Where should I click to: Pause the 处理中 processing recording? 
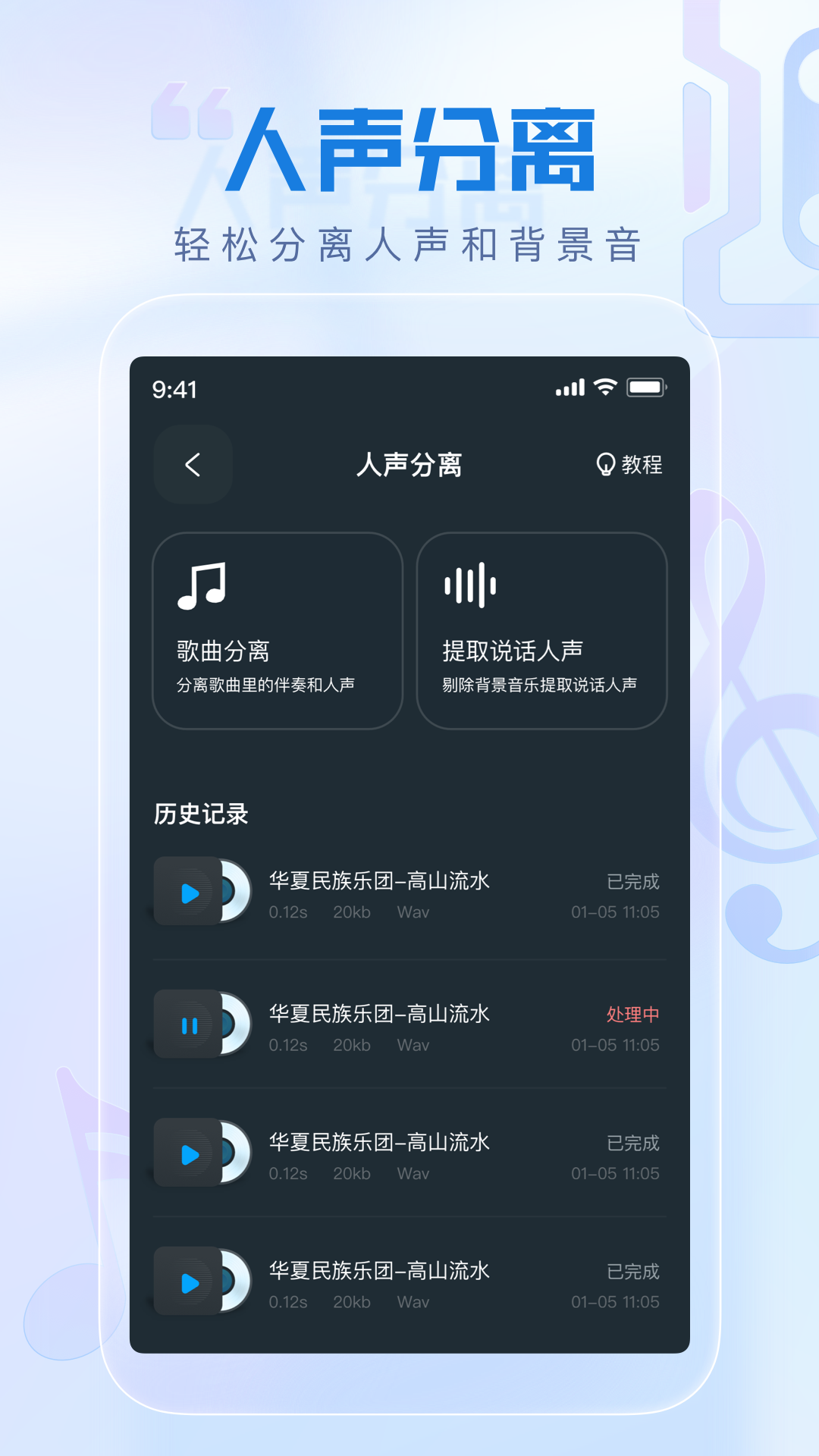[x=190, y=1025]
